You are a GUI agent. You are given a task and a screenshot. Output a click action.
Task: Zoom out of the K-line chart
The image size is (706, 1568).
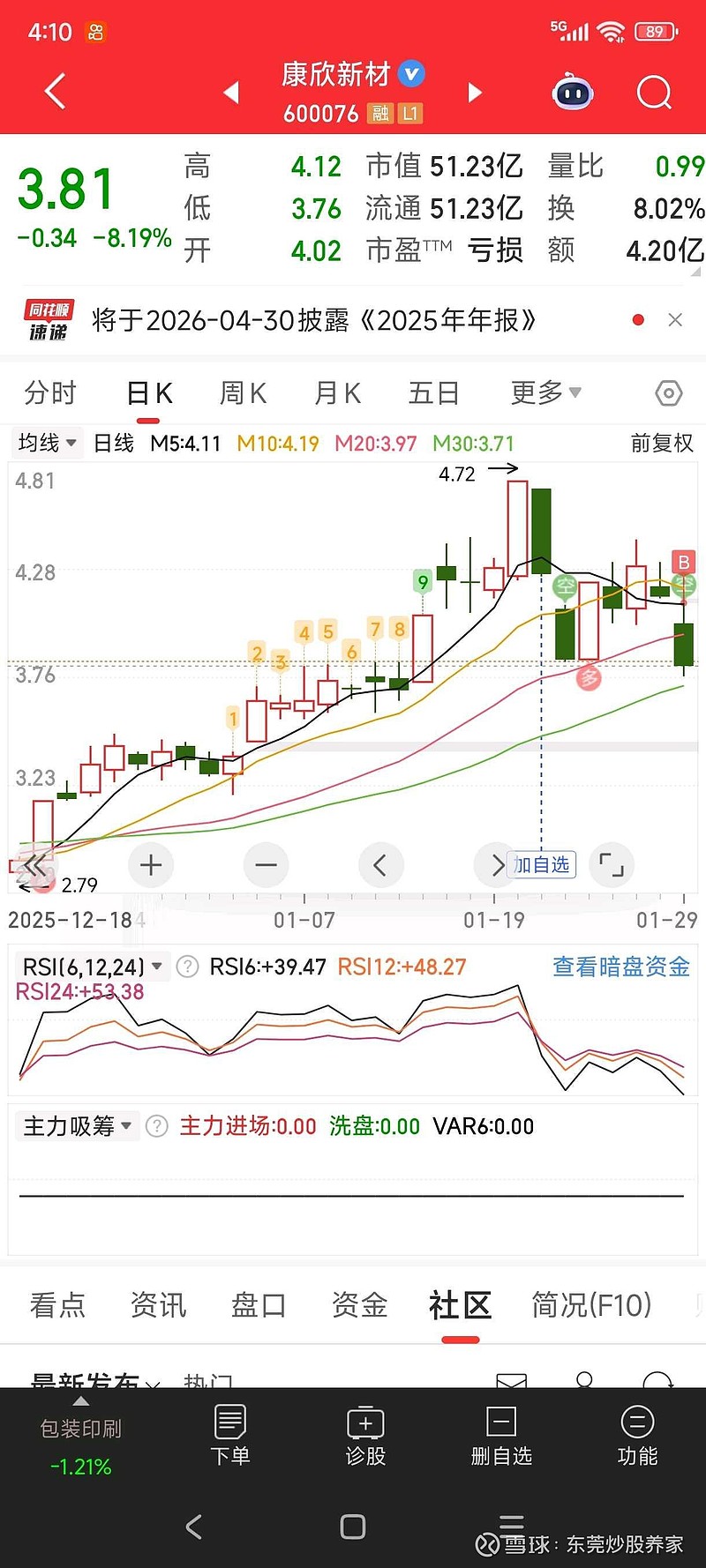[x=266, y=865]
